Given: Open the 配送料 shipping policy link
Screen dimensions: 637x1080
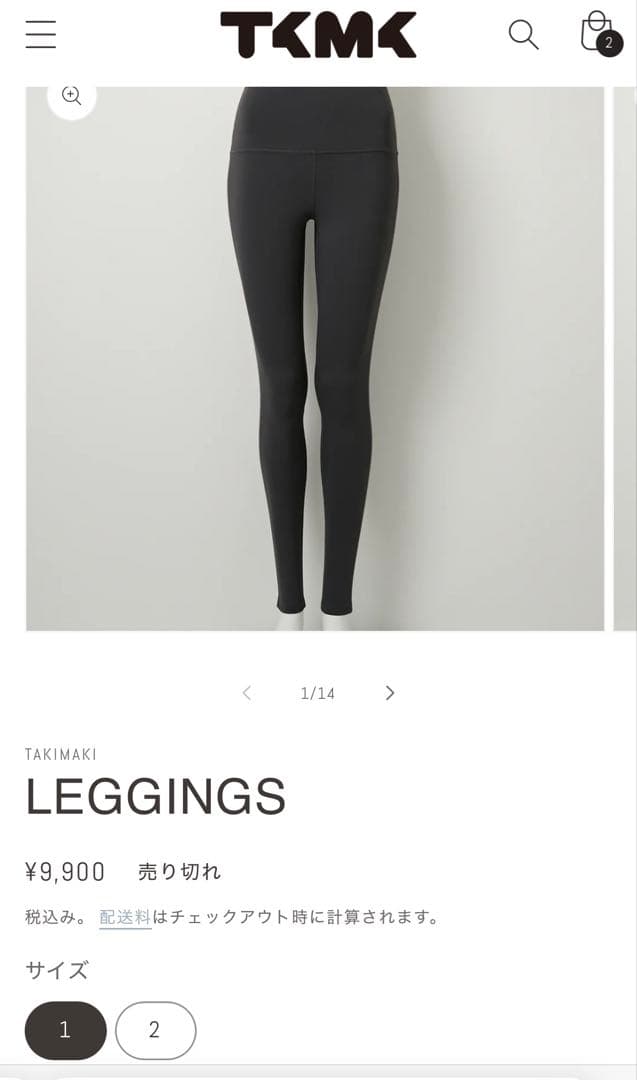Looking at the screenshot, I should coord(125,917).
